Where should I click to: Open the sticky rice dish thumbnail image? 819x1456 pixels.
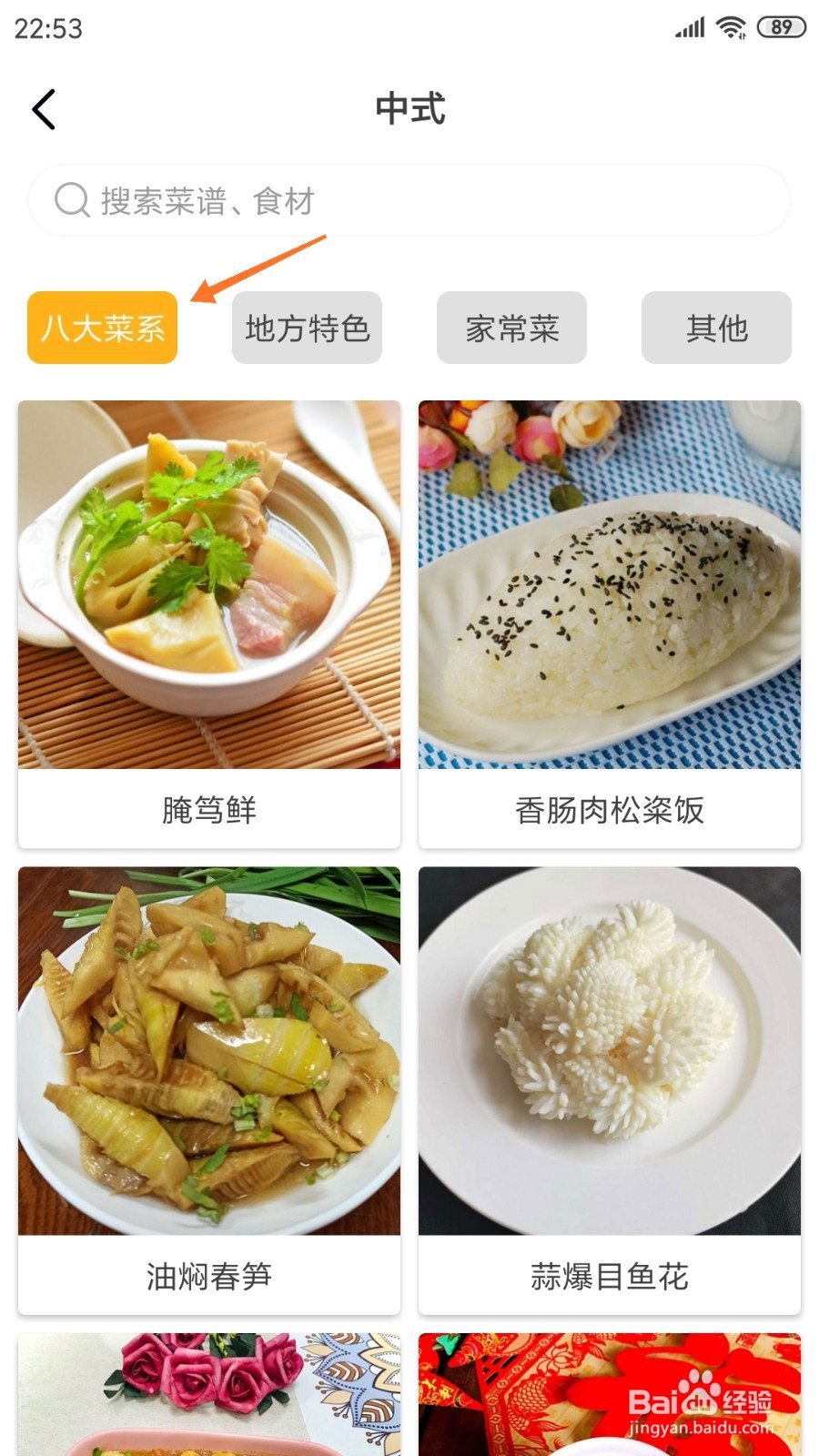(x=609, y=584)
